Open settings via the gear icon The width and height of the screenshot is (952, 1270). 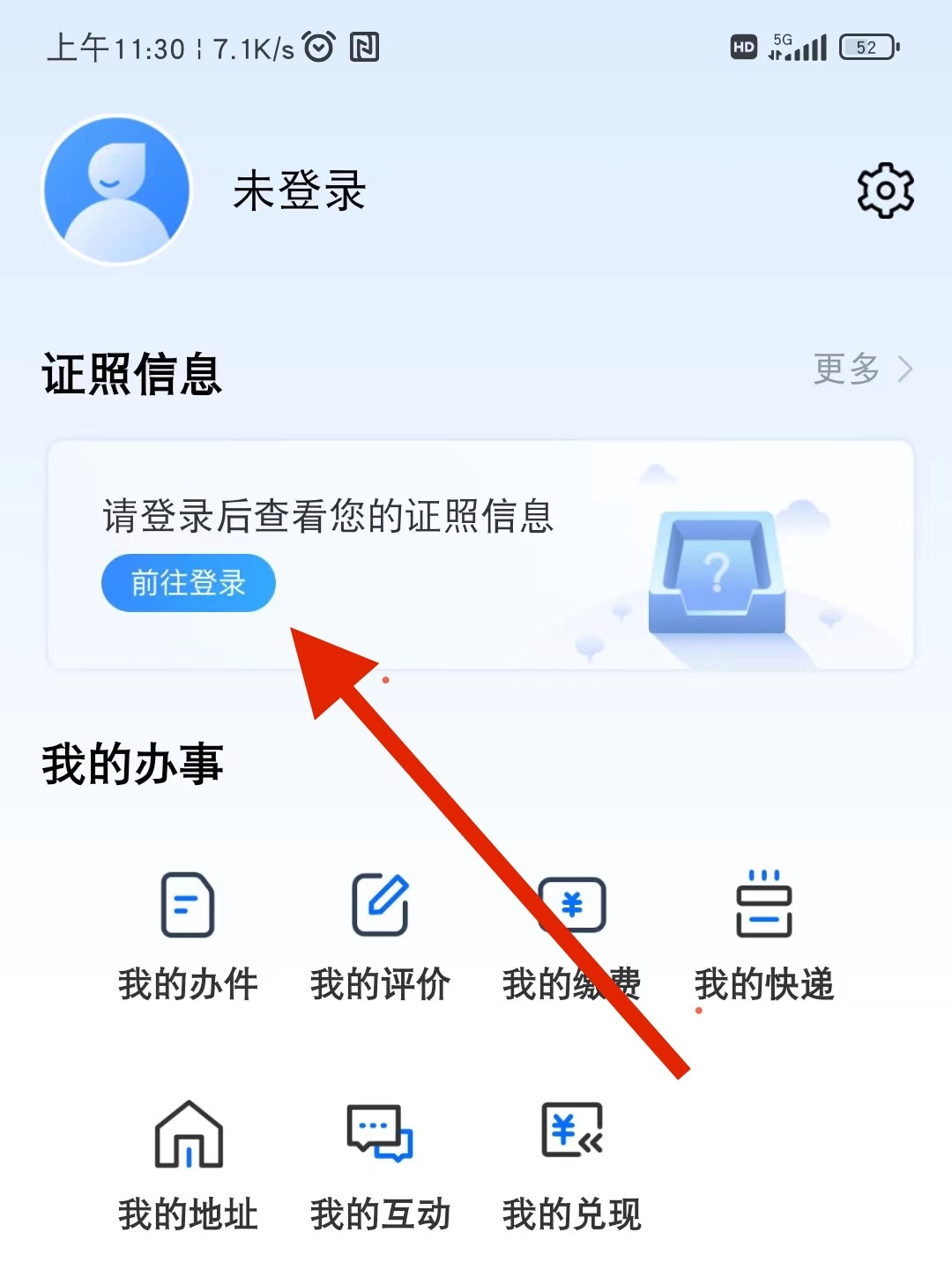885,190
